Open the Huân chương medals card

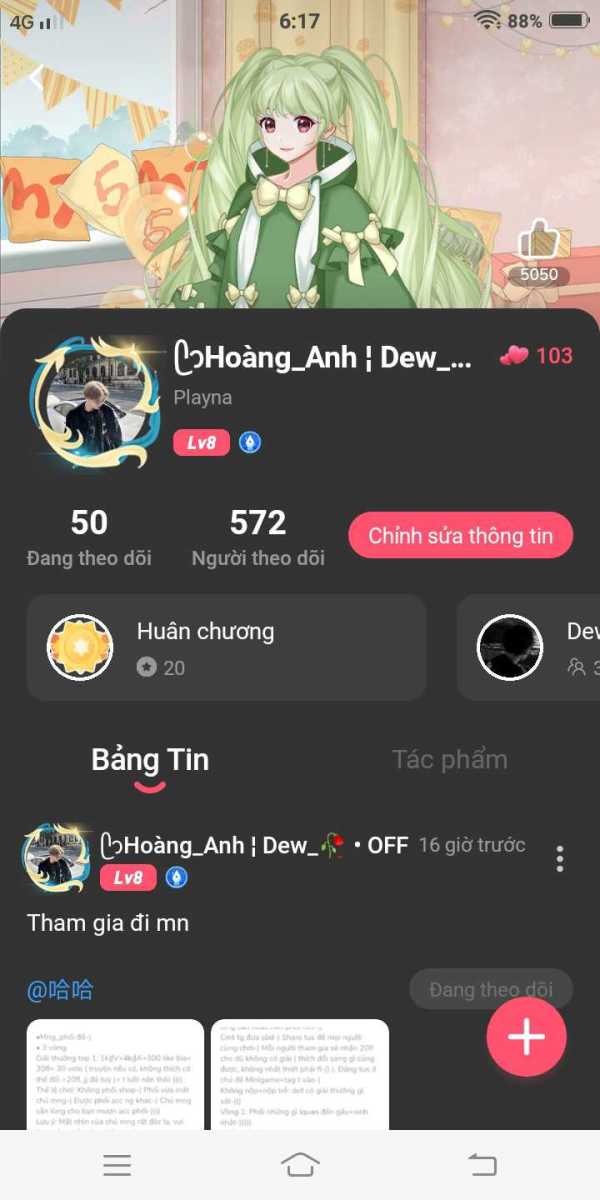pyautogui.click(x=226, y=647)
